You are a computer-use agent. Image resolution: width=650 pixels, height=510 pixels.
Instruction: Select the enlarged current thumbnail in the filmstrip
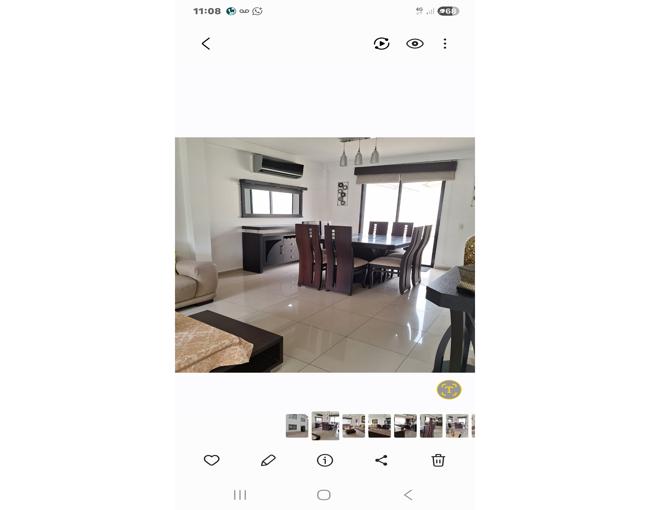point(325,426)
